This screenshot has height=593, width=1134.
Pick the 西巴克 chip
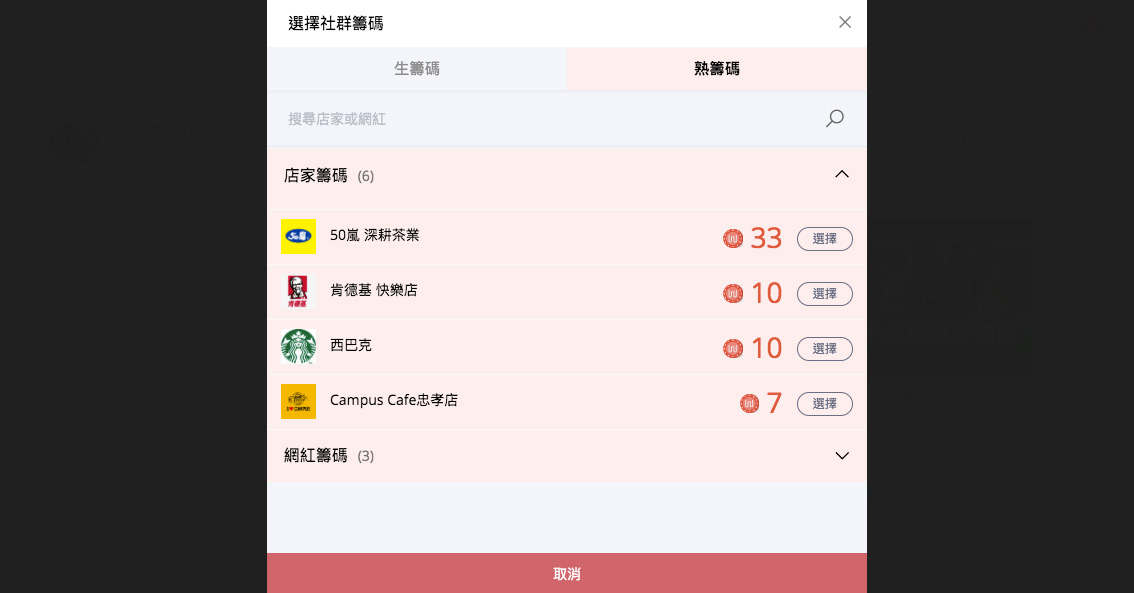(824, 349)
